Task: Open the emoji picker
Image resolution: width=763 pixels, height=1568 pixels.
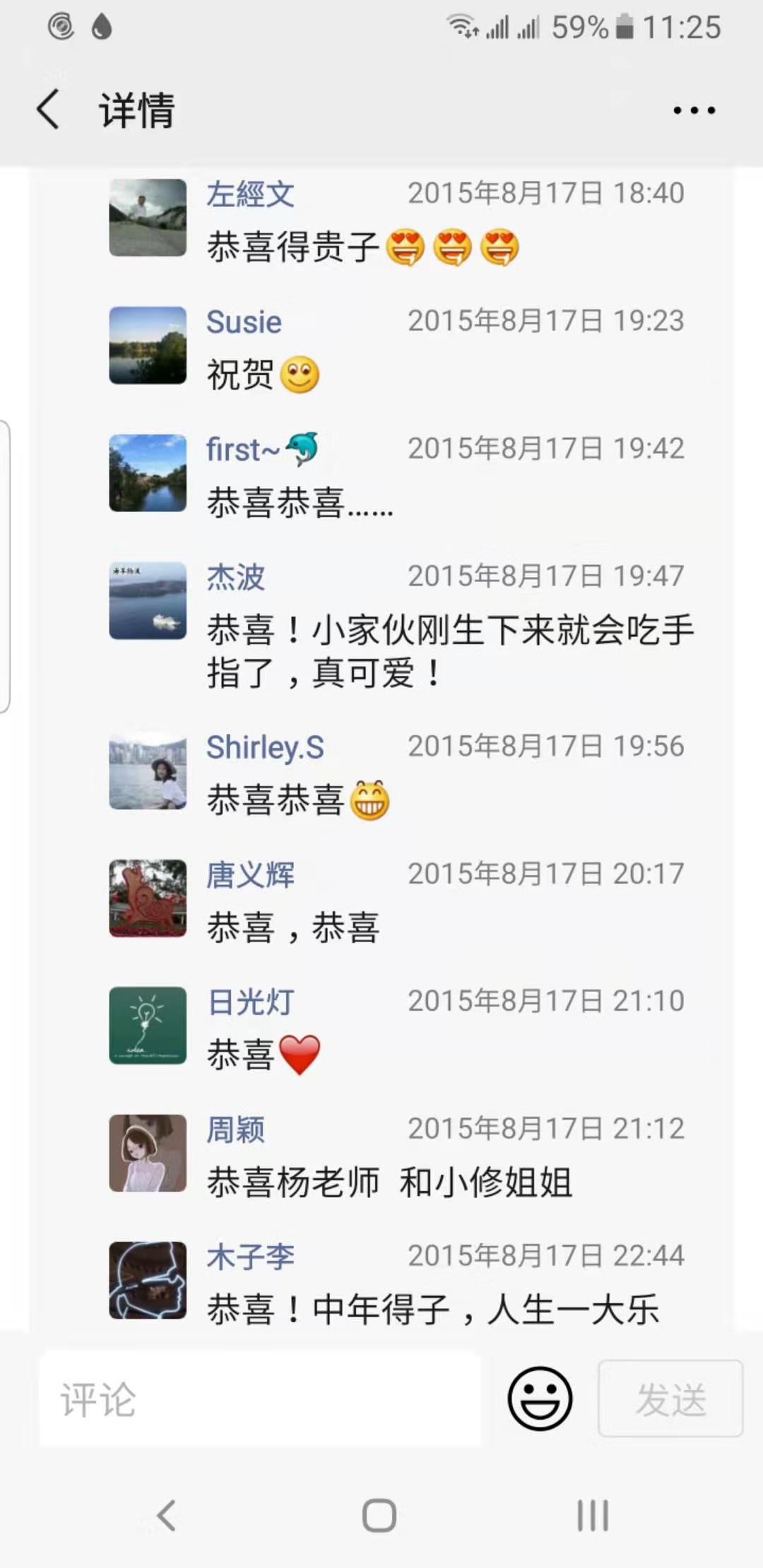Action: click(540, 1398)
